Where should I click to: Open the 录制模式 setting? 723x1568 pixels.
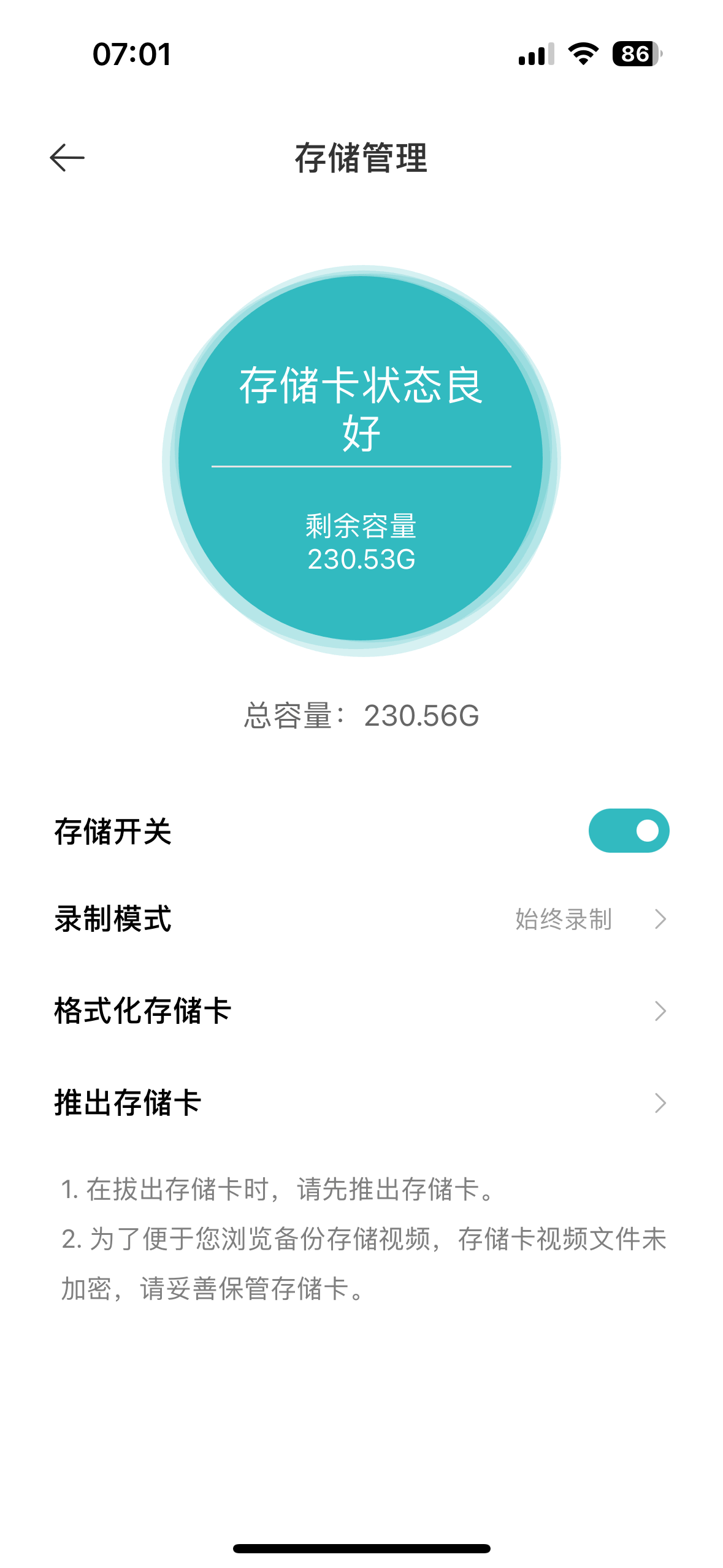coord(361,918)
